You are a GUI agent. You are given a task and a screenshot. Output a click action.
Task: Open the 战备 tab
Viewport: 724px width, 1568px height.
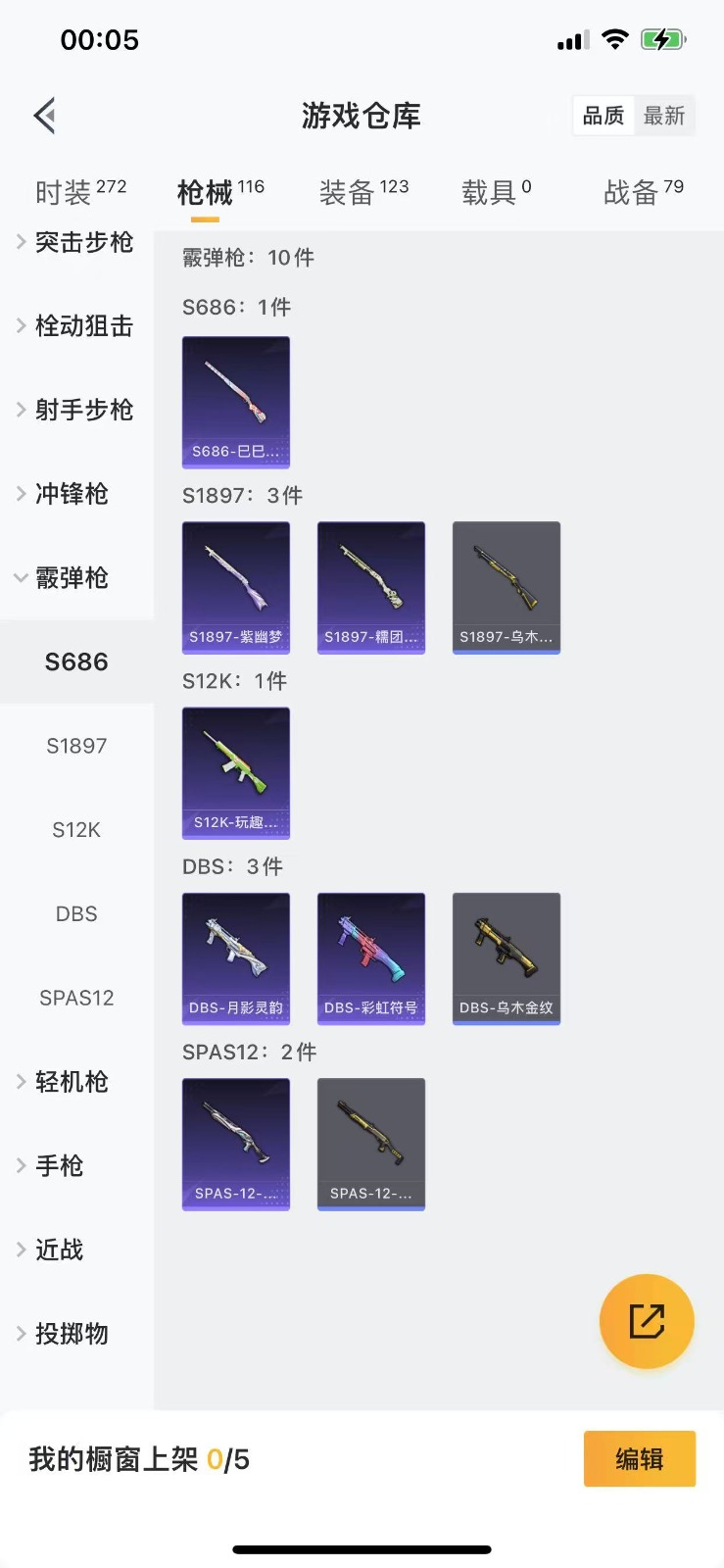pos(643,192)
